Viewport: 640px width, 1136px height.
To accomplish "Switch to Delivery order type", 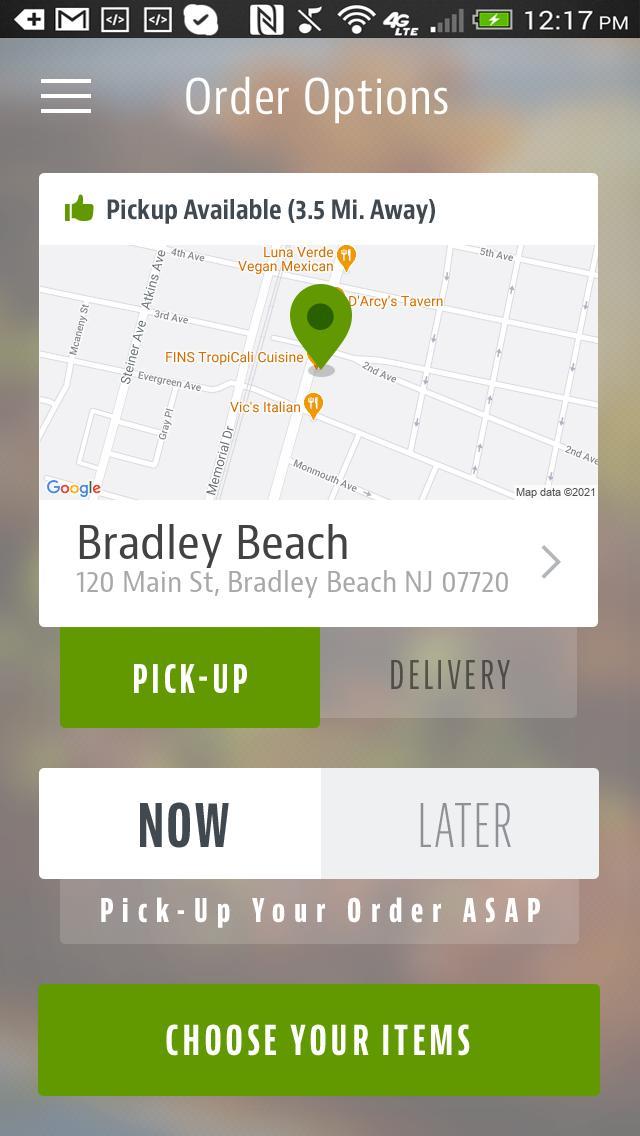I will click(449, 674).
